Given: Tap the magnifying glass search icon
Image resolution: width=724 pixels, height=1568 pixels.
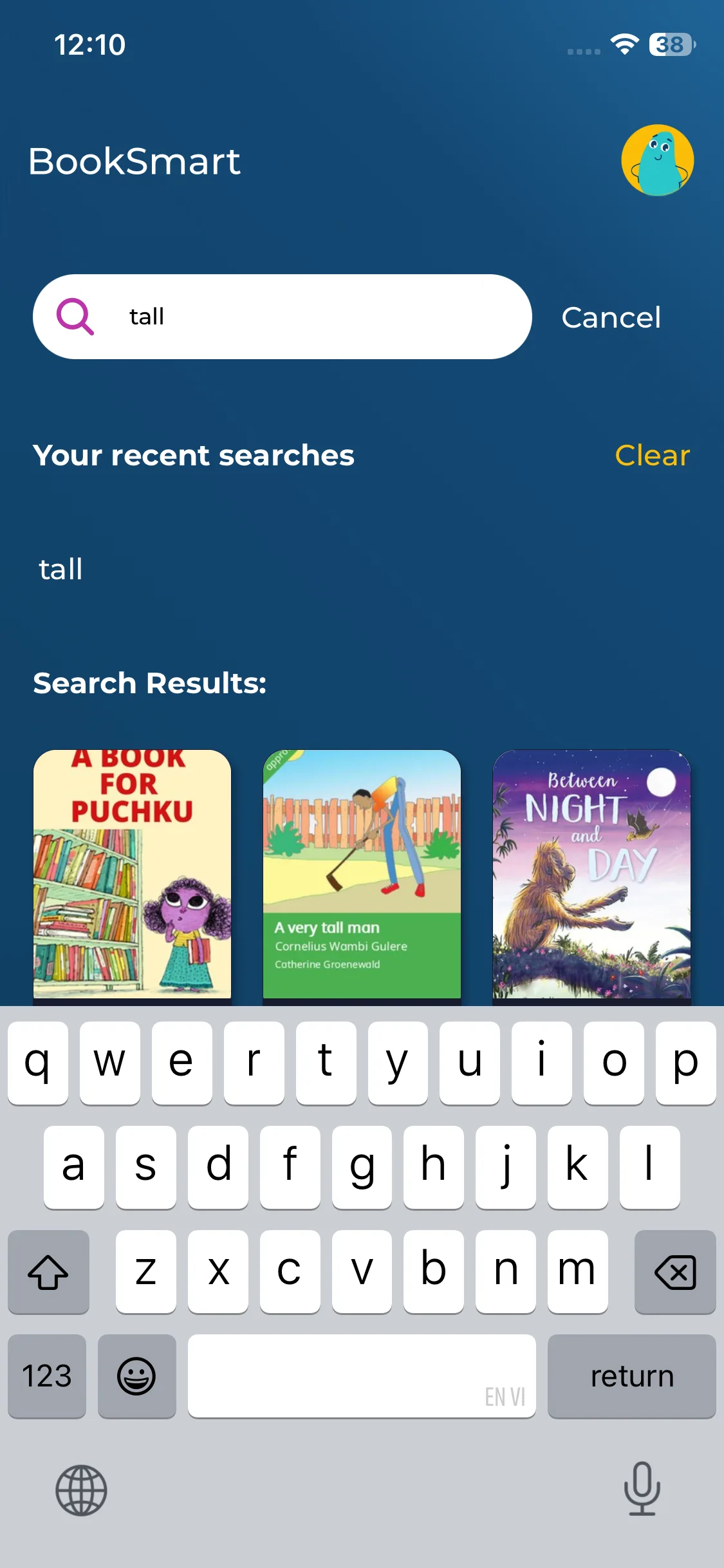Looking at the screenshot, I should (x=75, y=317).
